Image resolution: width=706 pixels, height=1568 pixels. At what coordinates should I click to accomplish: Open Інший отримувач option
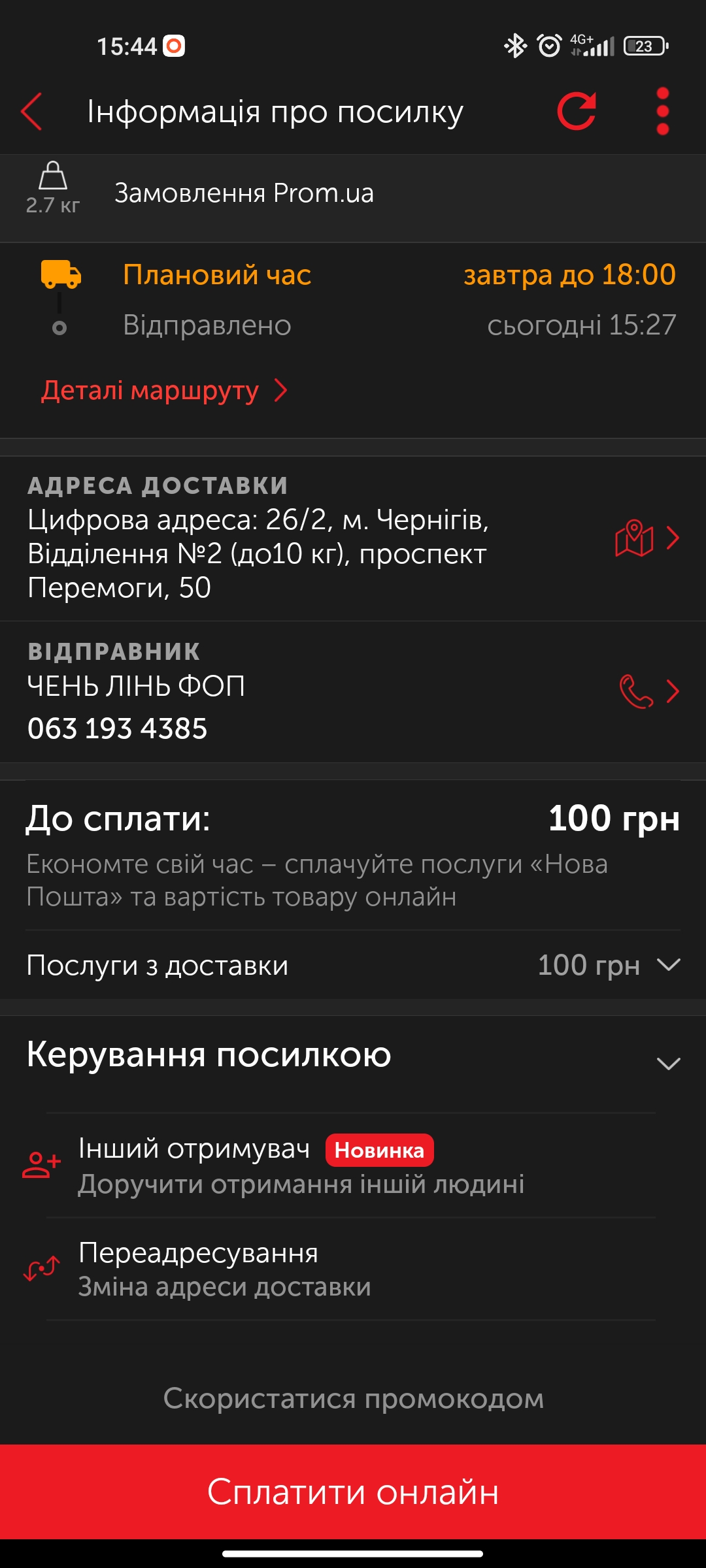click(353, 1166)
